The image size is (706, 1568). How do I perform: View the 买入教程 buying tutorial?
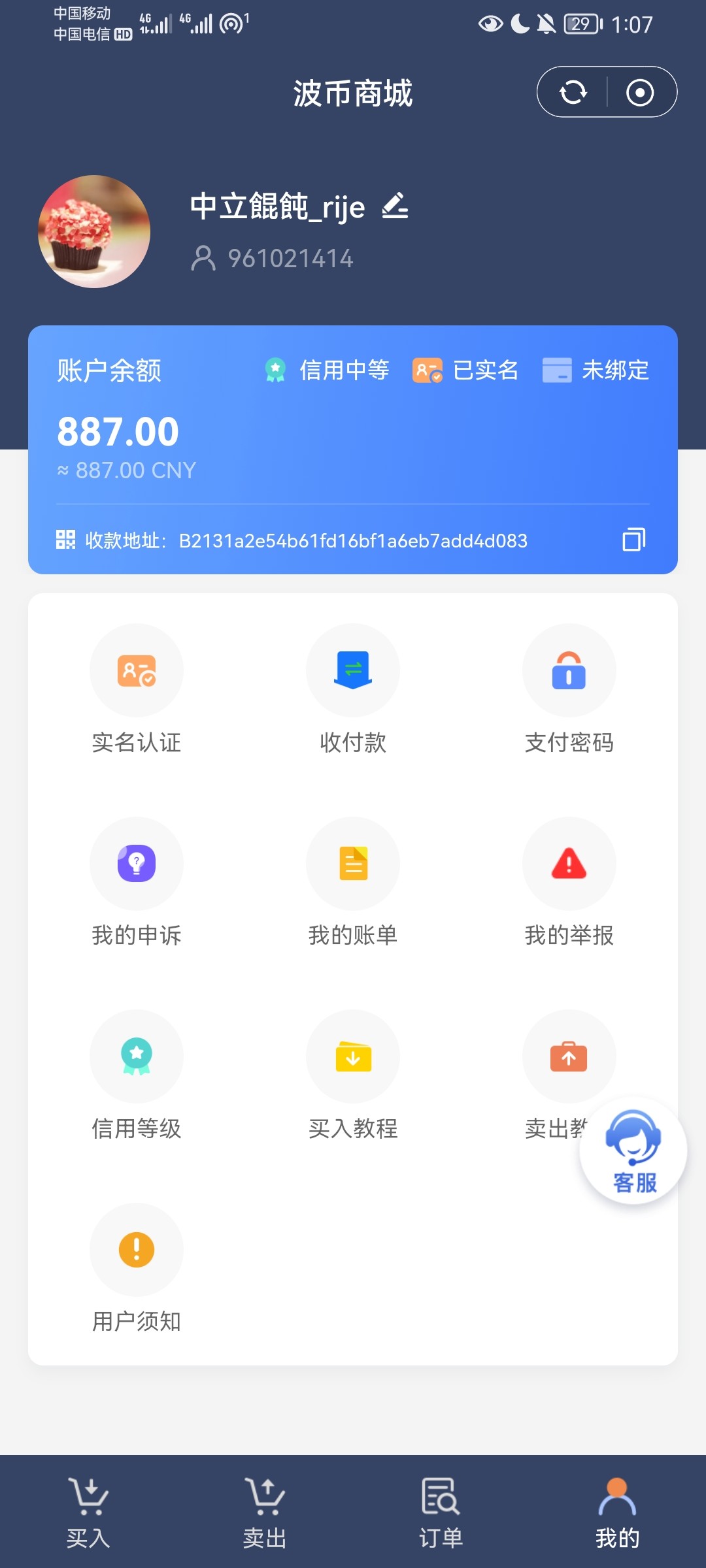353,1056
